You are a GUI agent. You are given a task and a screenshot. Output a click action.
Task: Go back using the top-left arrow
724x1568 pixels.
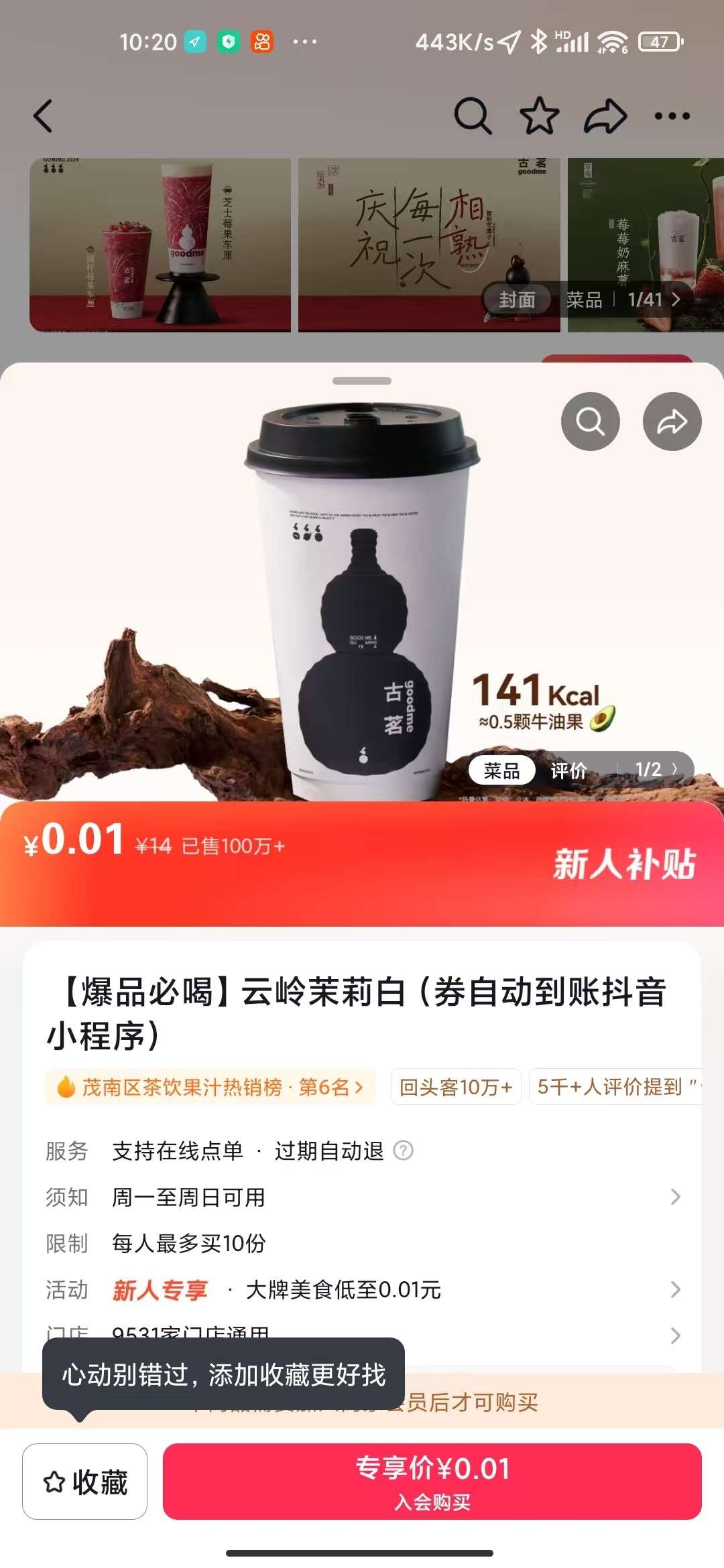(44, 116)
